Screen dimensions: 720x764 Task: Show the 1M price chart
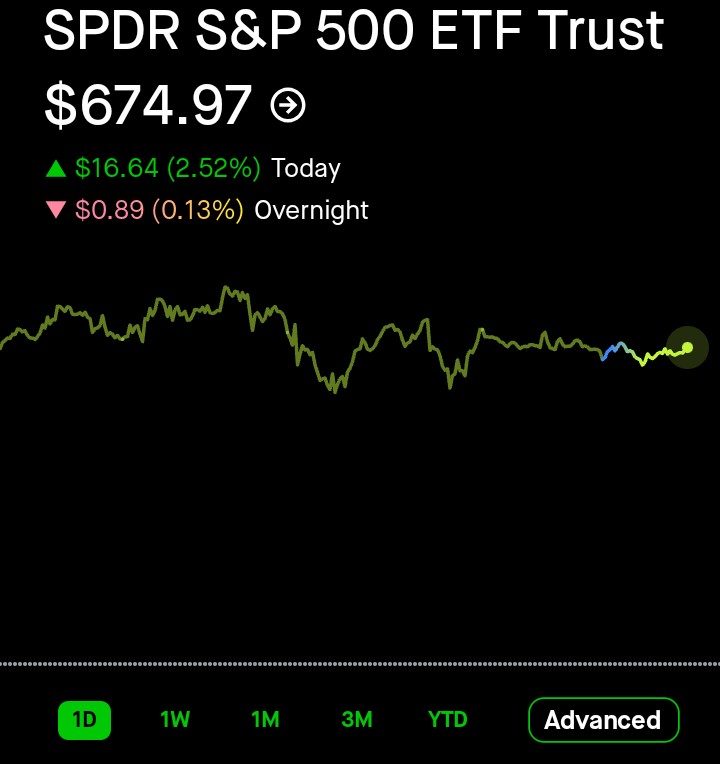coord(265,720)
